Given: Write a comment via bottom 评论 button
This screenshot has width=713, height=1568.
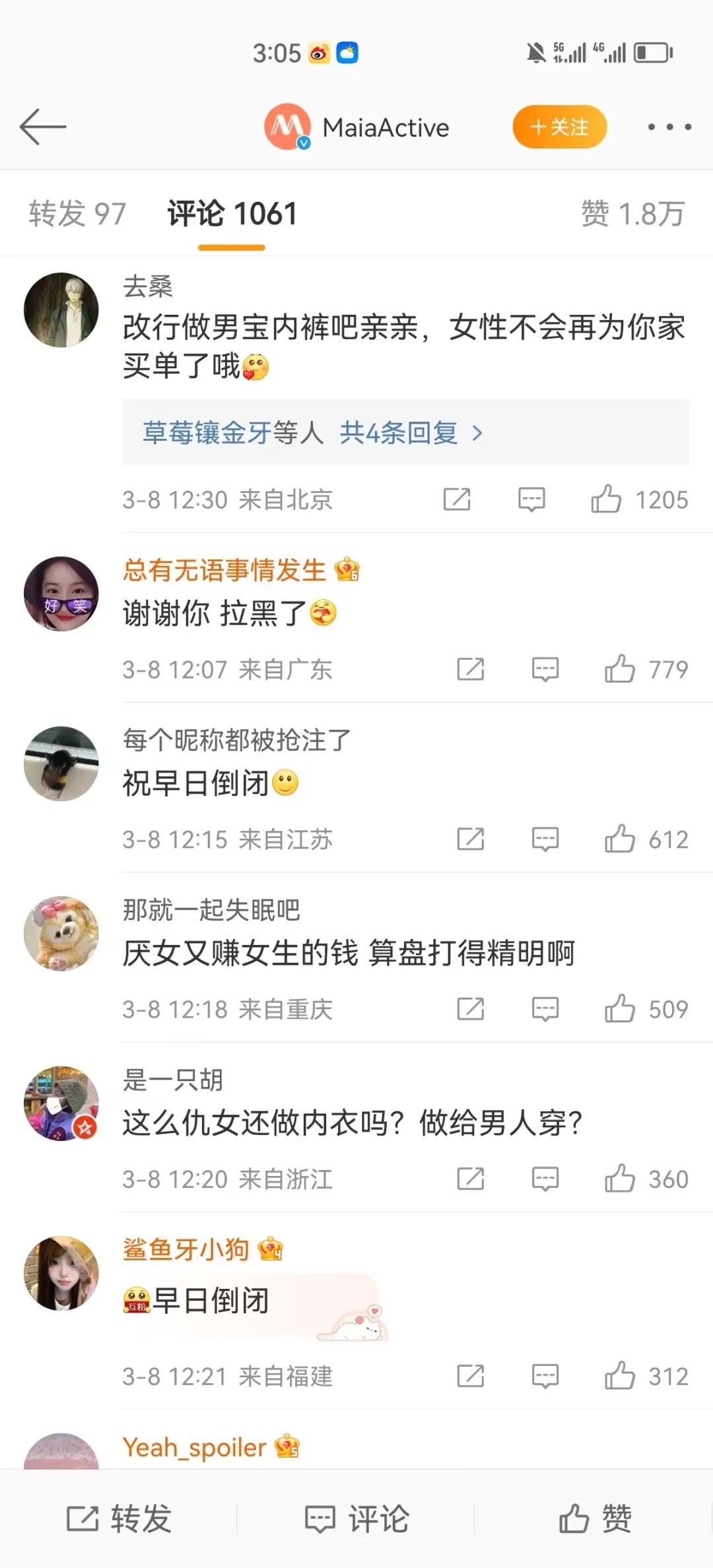Looking at the screenshot, I should (356, 1519).
